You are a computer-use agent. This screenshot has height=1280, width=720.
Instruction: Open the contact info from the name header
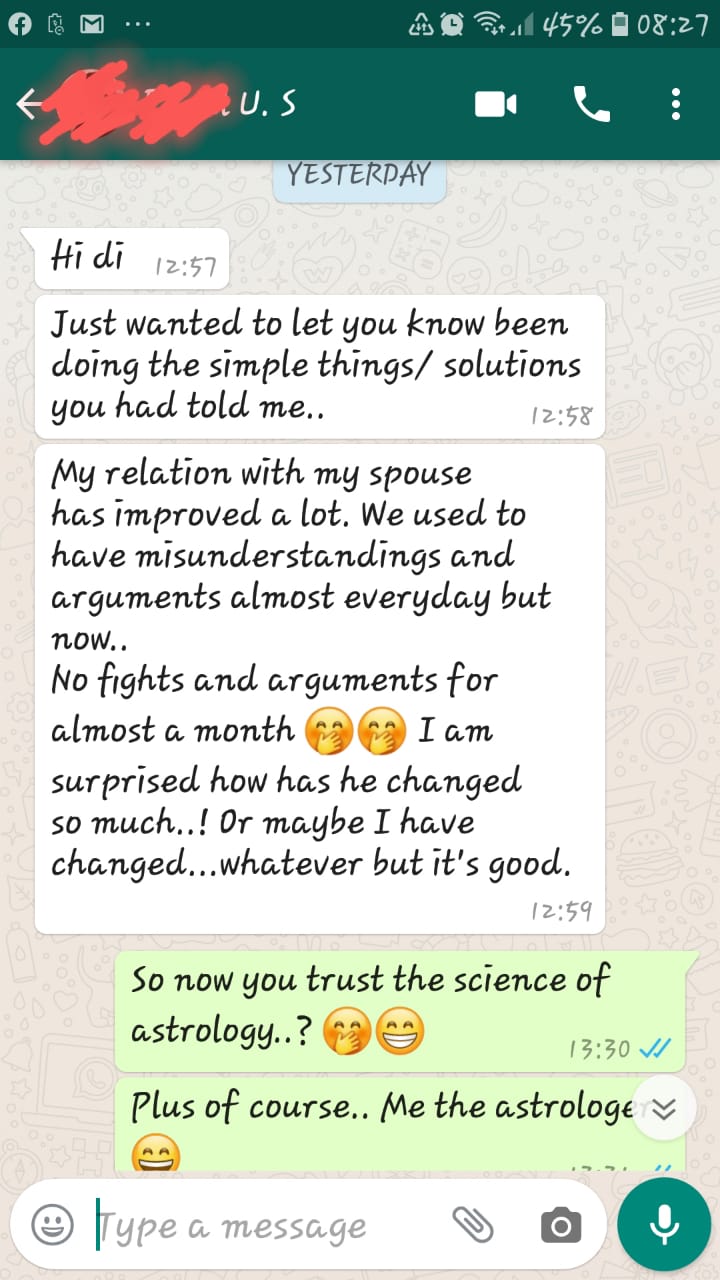170,102
